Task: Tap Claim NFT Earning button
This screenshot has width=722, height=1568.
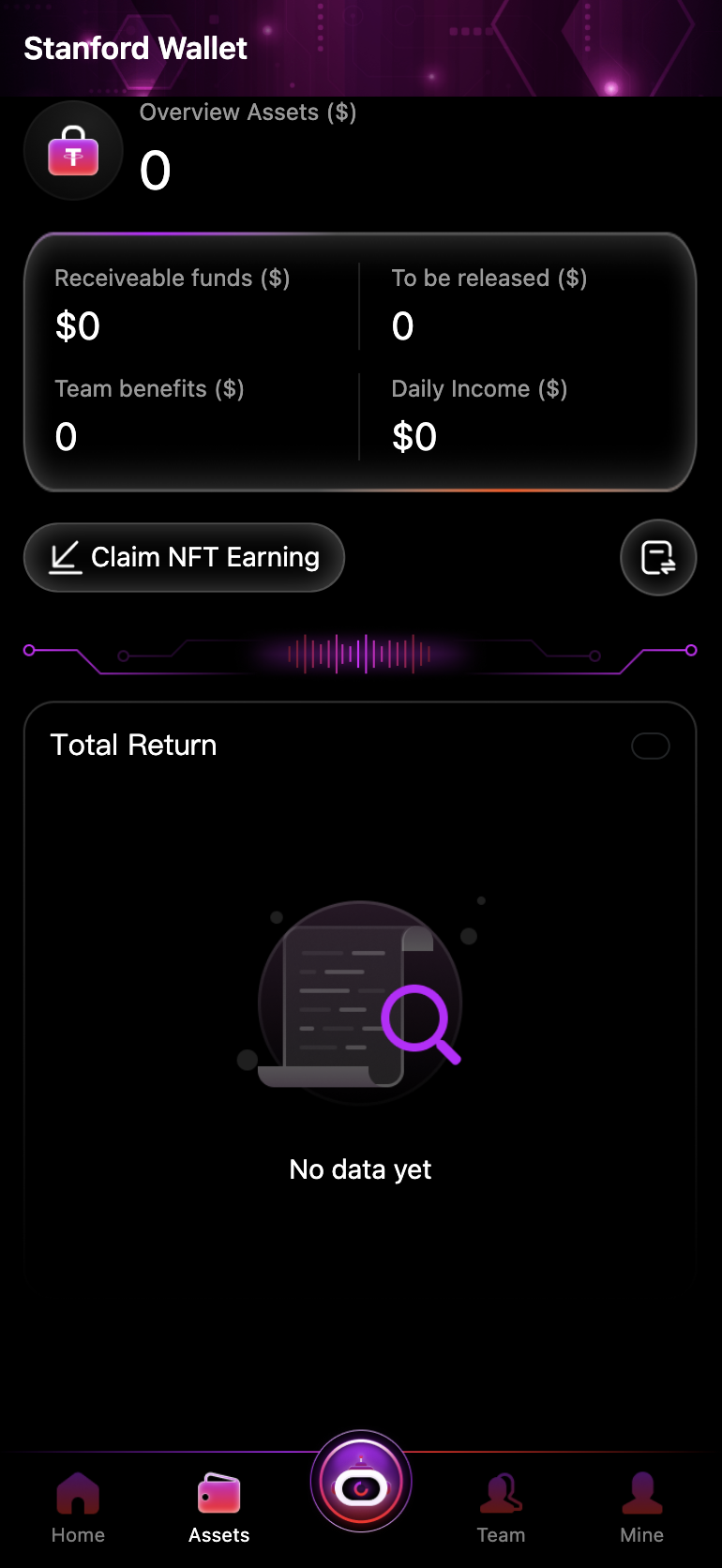Action: coord(184,557)
